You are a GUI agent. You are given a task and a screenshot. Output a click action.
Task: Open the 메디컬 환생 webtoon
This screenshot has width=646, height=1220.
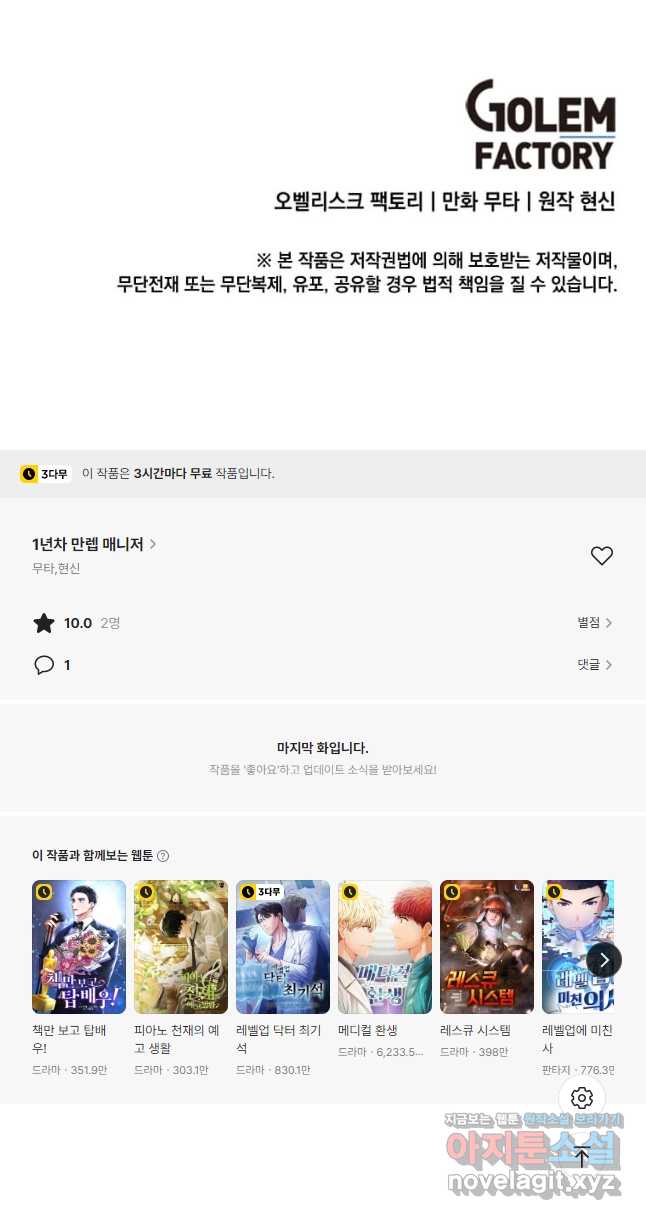(385, 947)
